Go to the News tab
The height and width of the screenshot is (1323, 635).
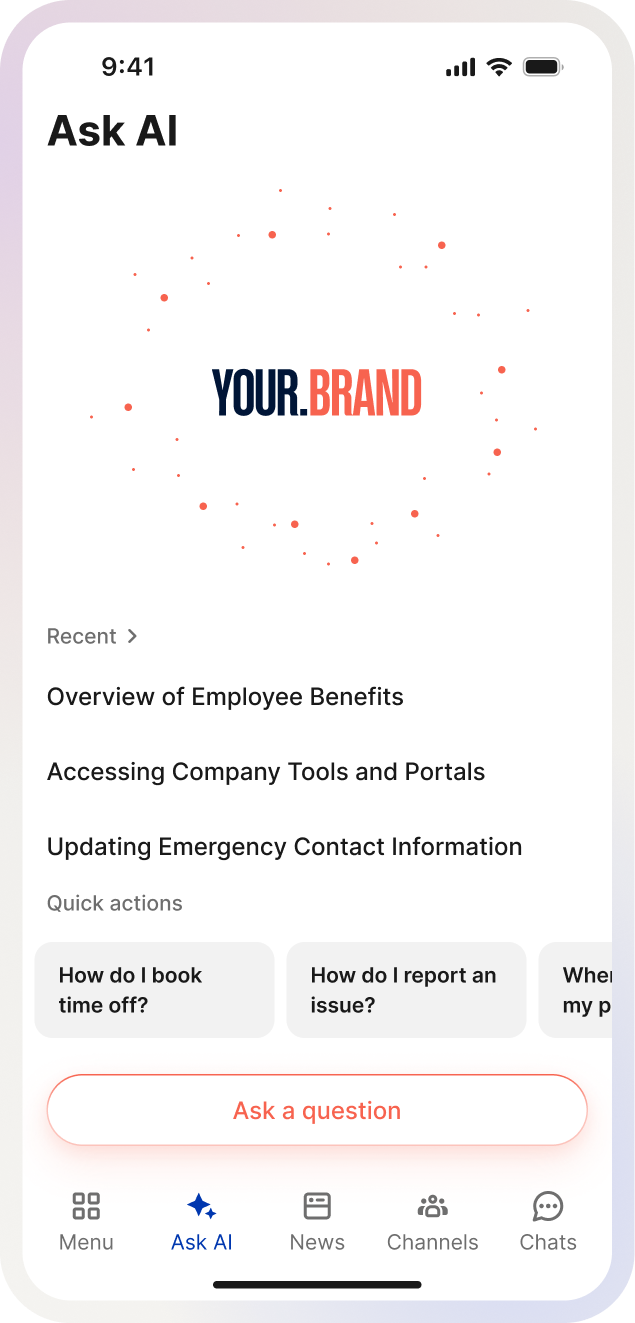coord(317,1222)
